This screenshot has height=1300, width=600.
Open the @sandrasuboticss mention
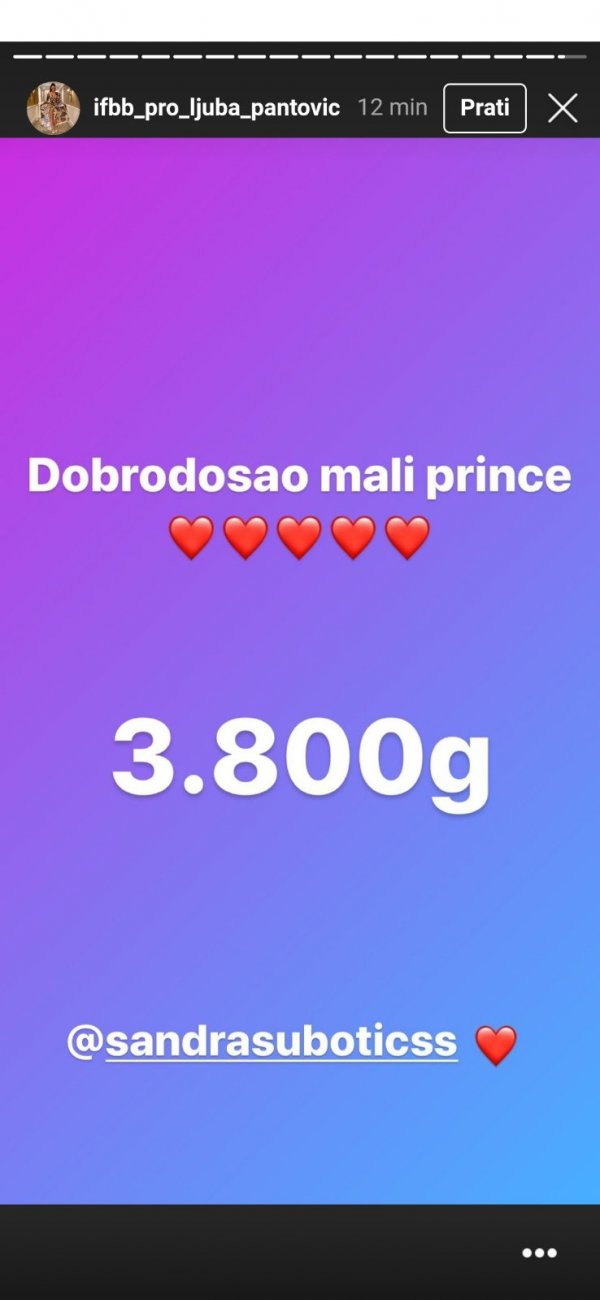coord(262,1042)
